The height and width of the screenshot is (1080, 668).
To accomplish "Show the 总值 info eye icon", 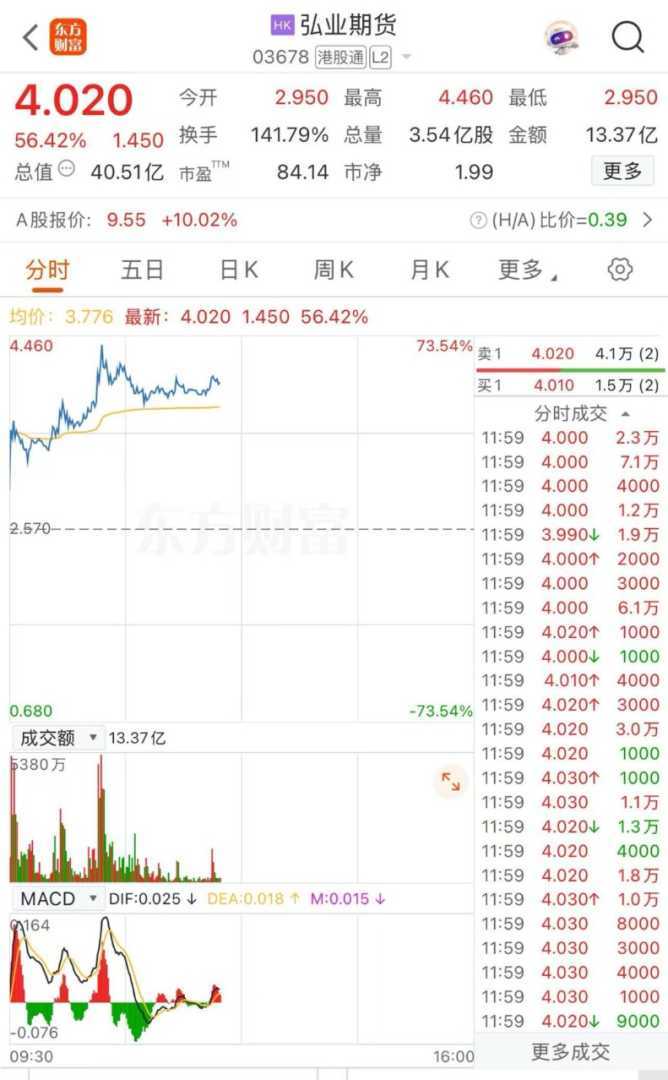I will (x=67, y=169).
